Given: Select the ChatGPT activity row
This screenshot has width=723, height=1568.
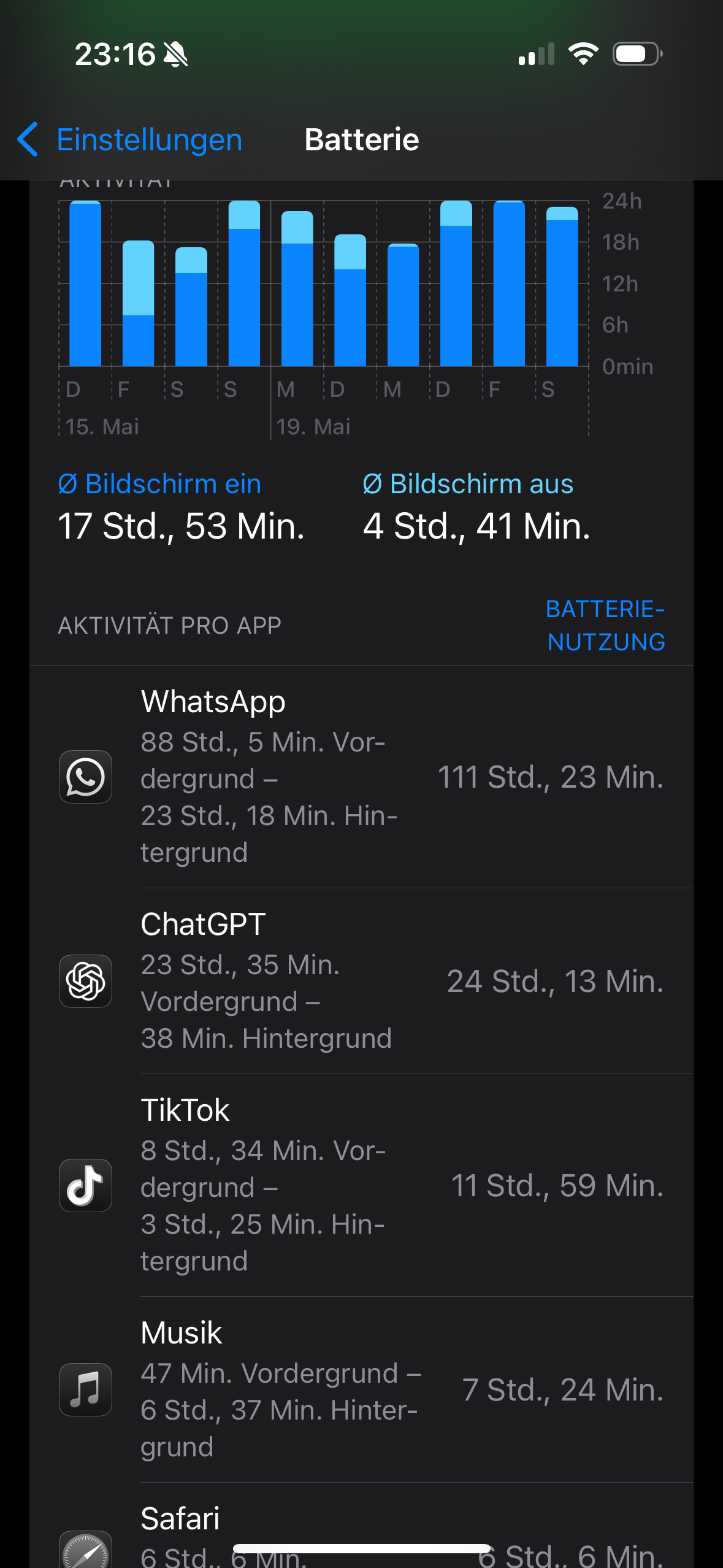Looking at the screenshot, I should click(361, 980).
